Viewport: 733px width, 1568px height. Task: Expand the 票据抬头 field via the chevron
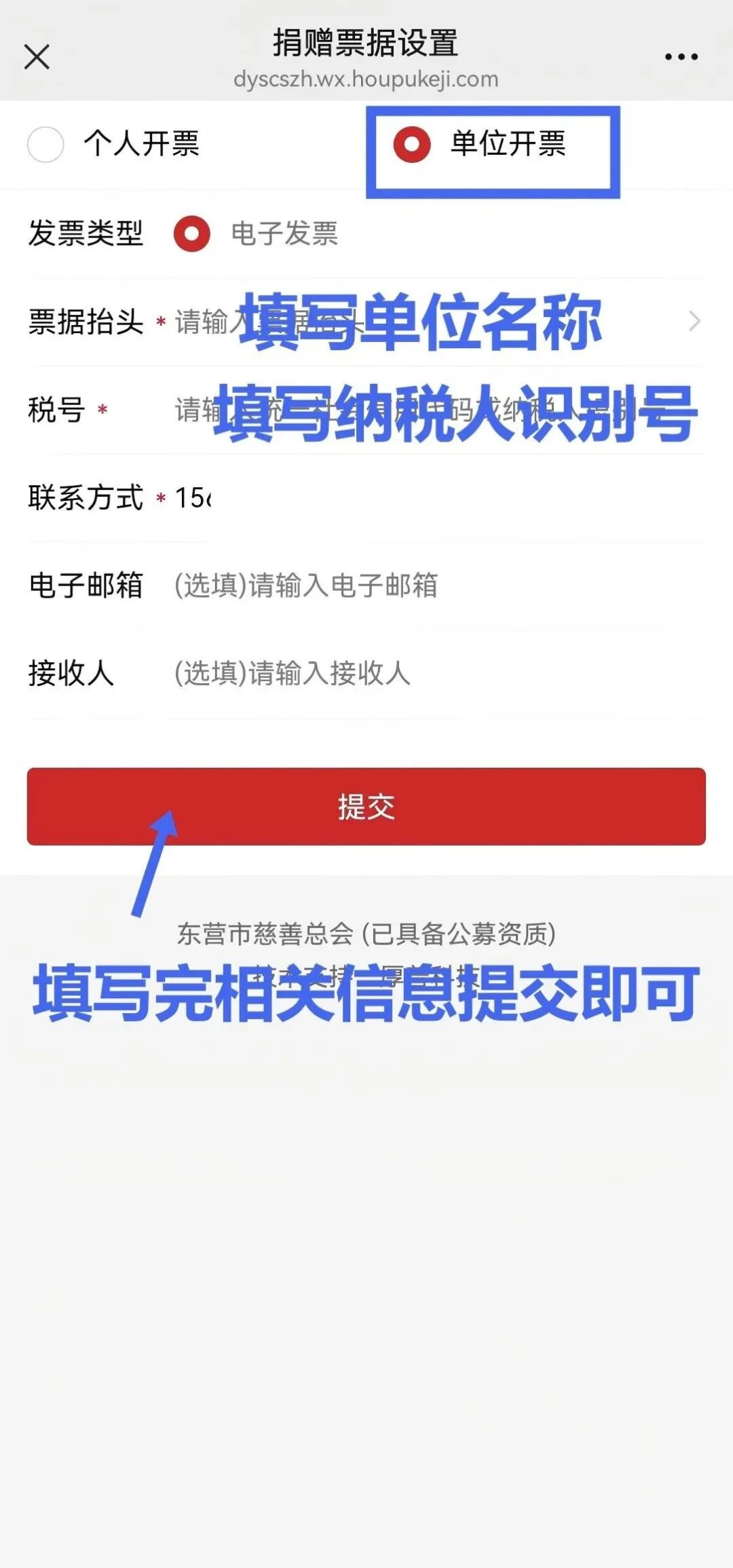(695, 322)
